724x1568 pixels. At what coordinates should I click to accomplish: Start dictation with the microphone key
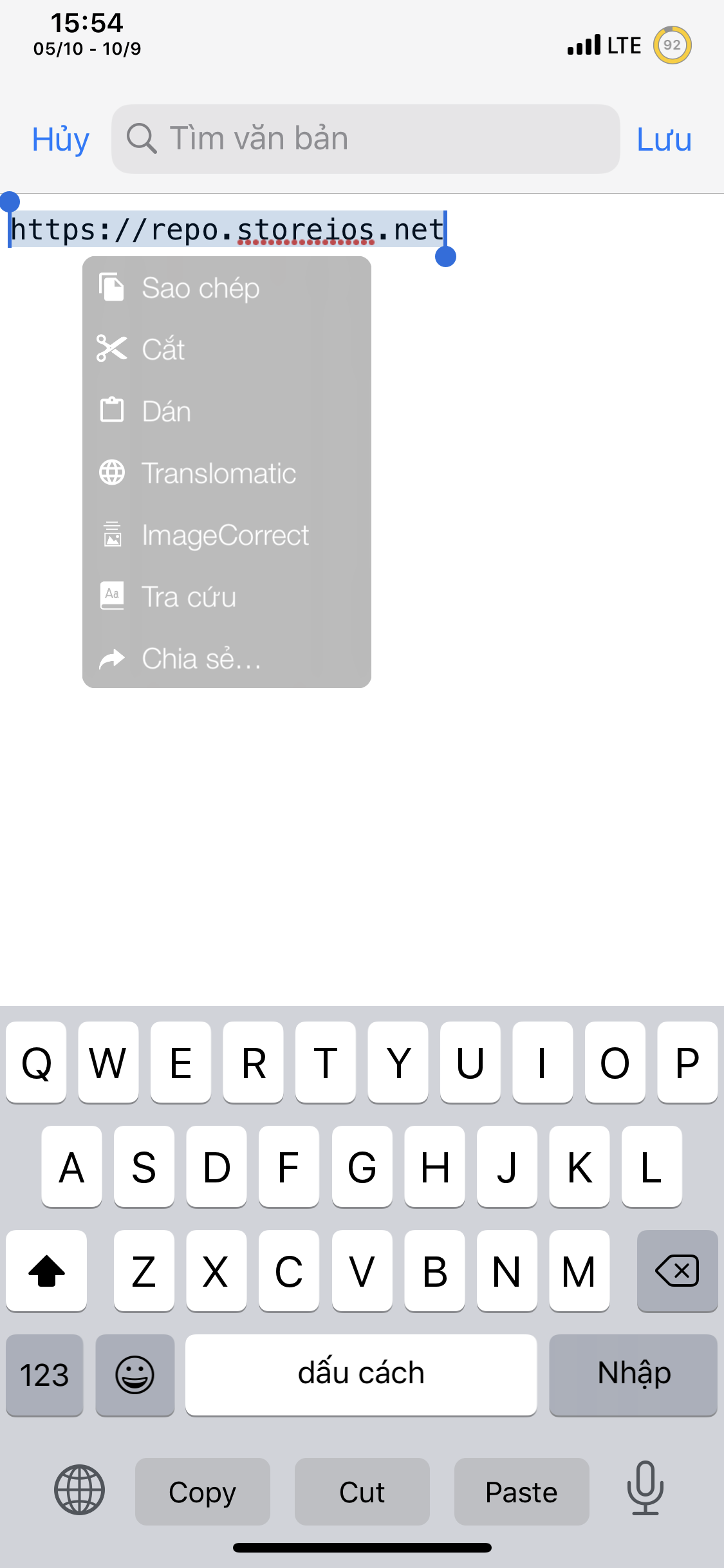[645, 1488]
